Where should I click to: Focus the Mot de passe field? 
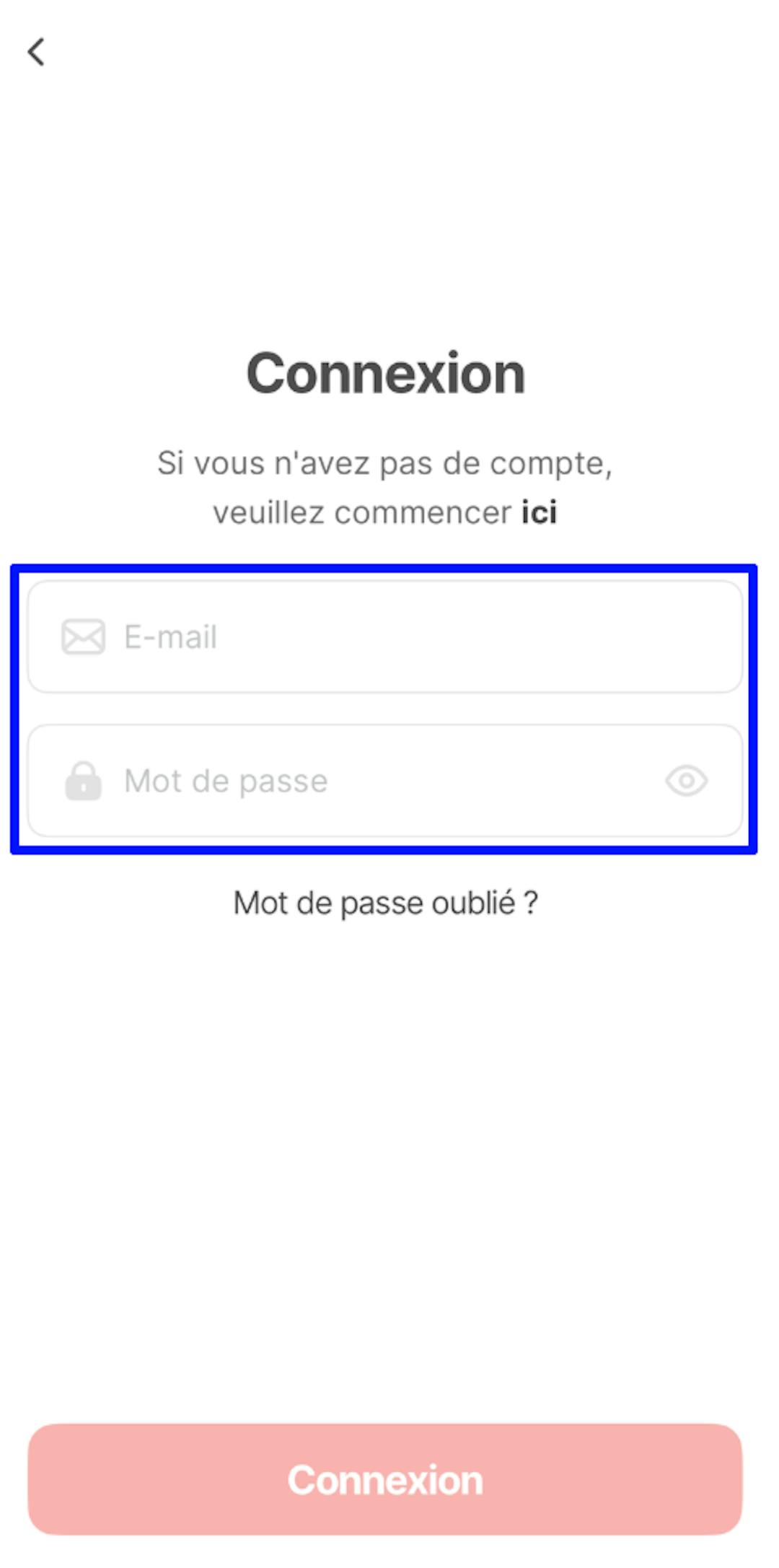coord(375,781)
